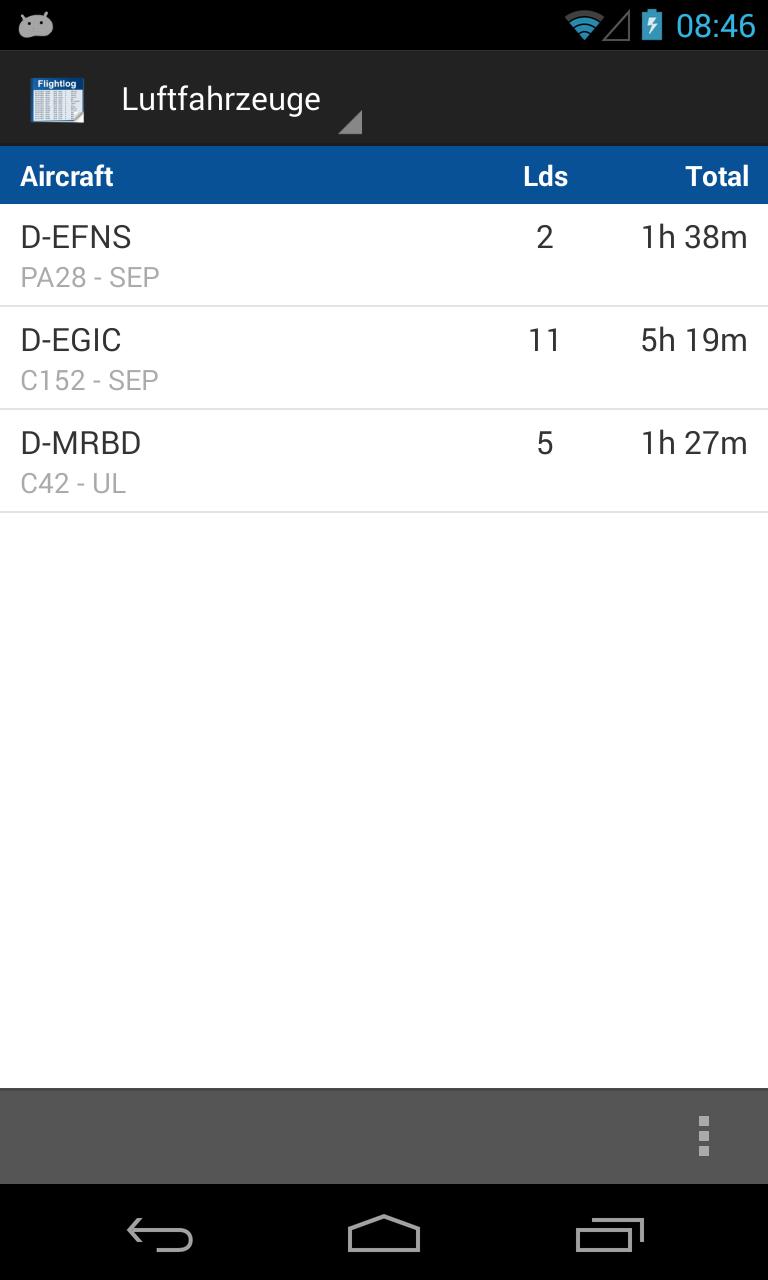Go to the home screen
The image size is (768, 1280).
click(x=384, y=1235)
